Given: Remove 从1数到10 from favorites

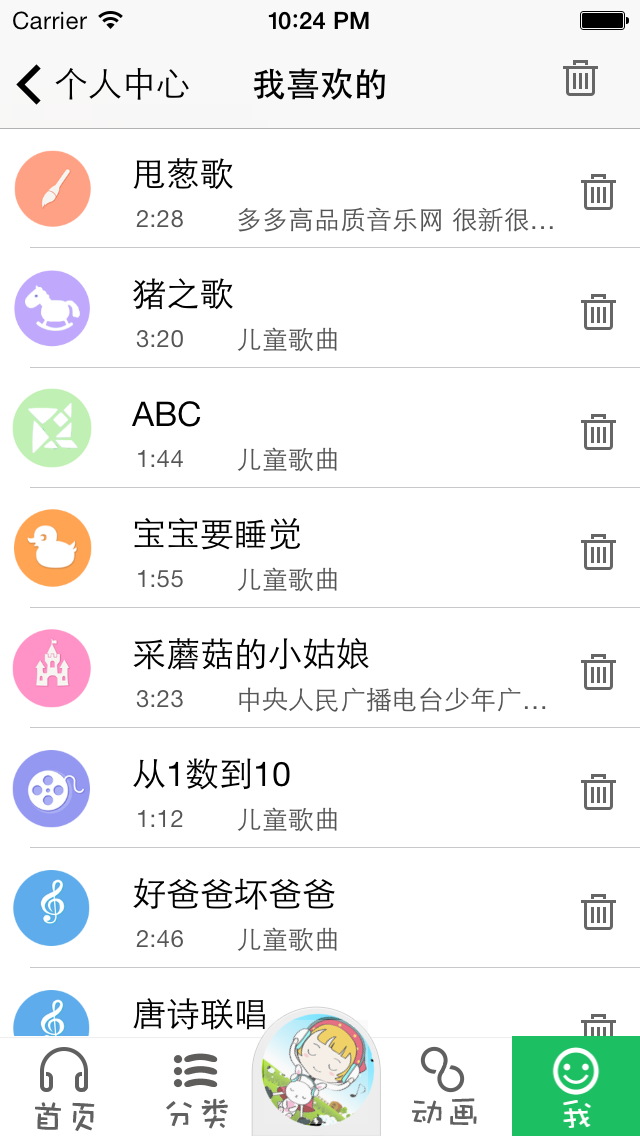Looking at the screenshot, I should point(598,791).
